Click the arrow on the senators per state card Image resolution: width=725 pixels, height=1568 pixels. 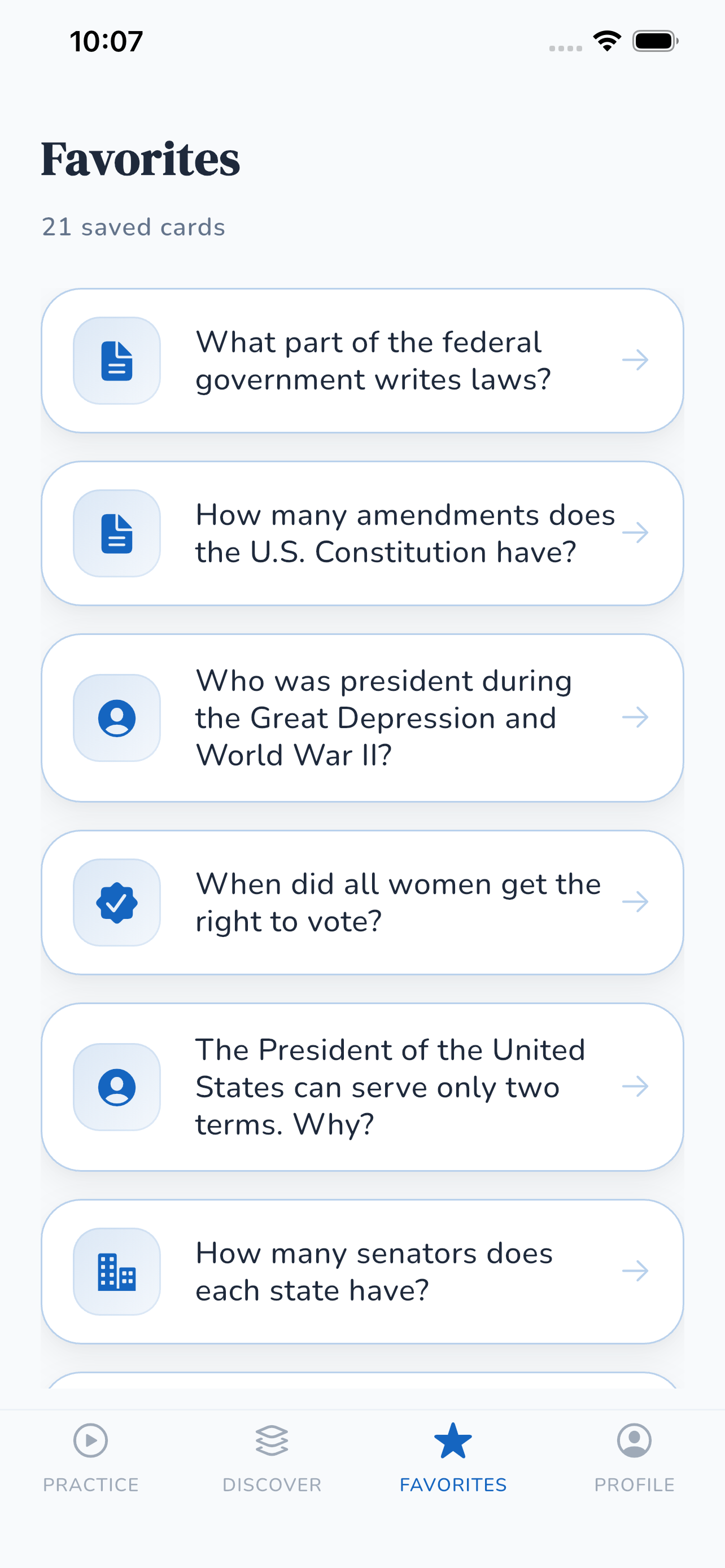637,1272
